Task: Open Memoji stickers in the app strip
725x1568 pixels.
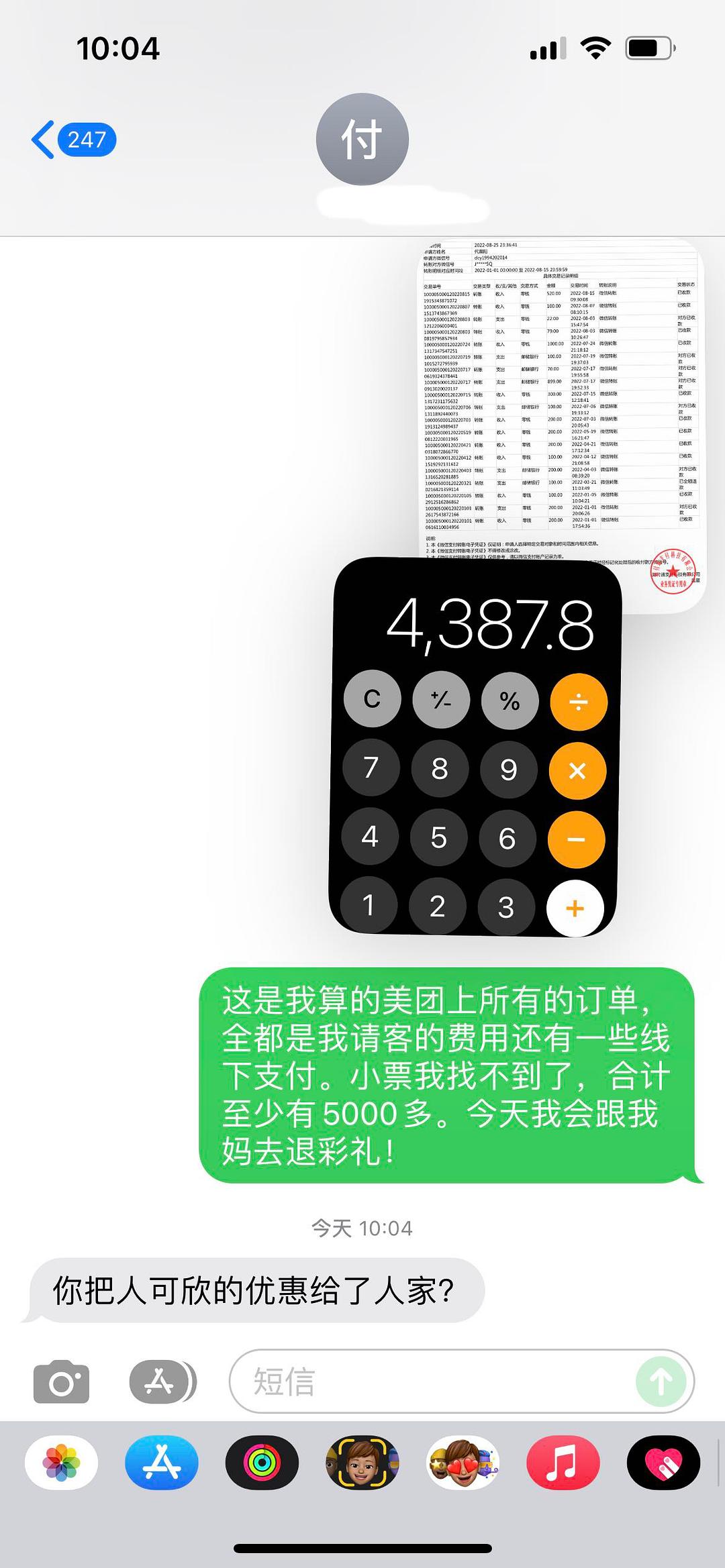Action: point(463,1463)
